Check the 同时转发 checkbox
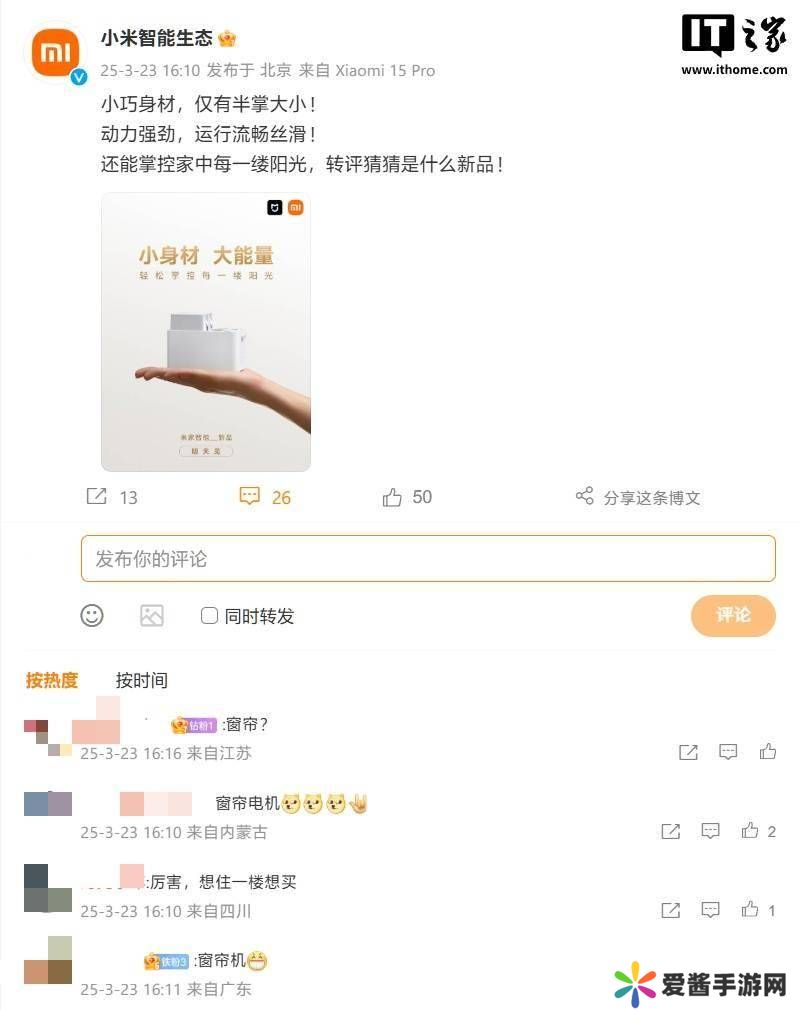The width and height of the screenshot is (800, 1010). tap(210, 616)
